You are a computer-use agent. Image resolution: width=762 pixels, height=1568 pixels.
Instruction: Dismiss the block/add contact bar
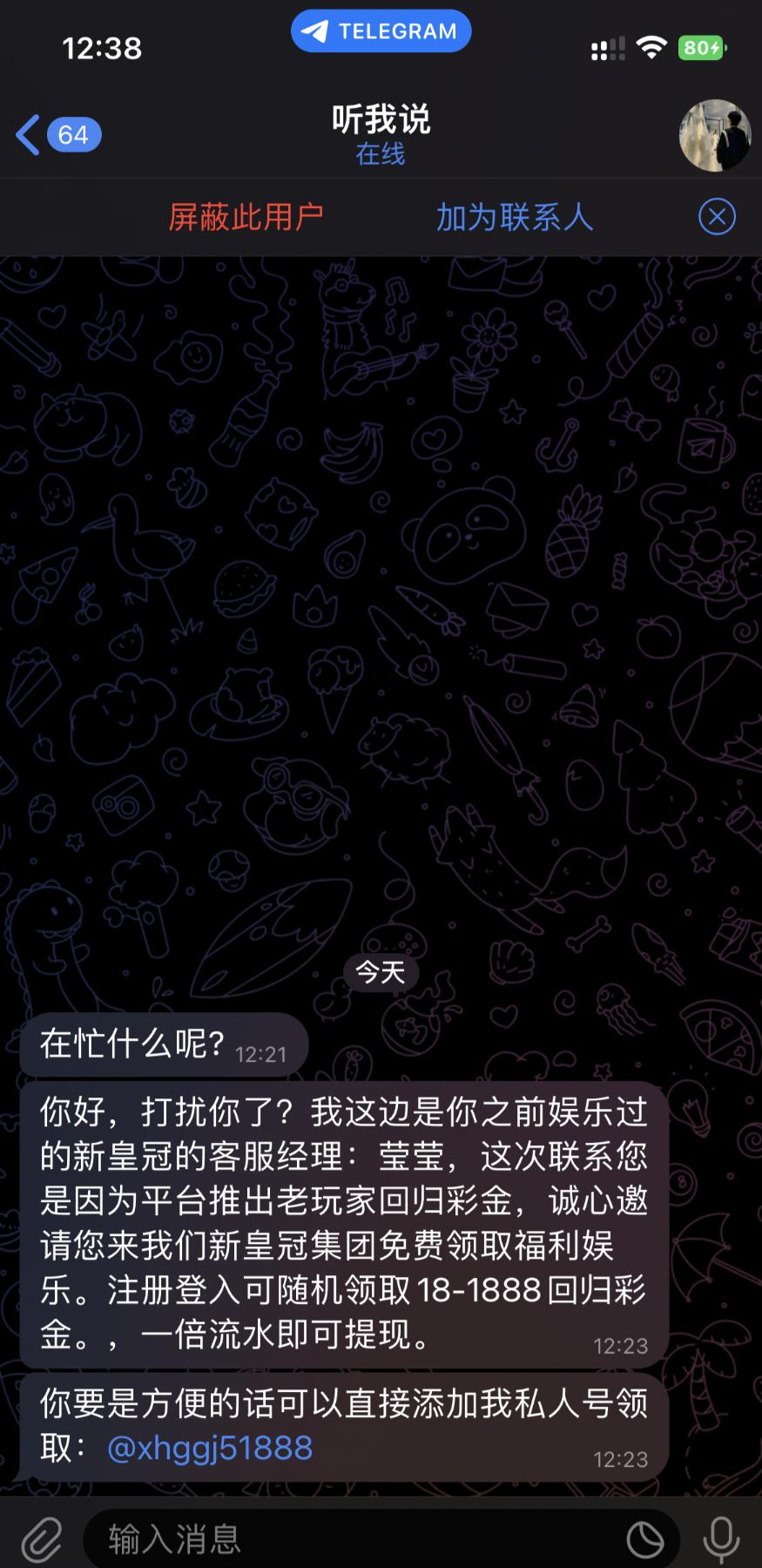tap(717, 217)
